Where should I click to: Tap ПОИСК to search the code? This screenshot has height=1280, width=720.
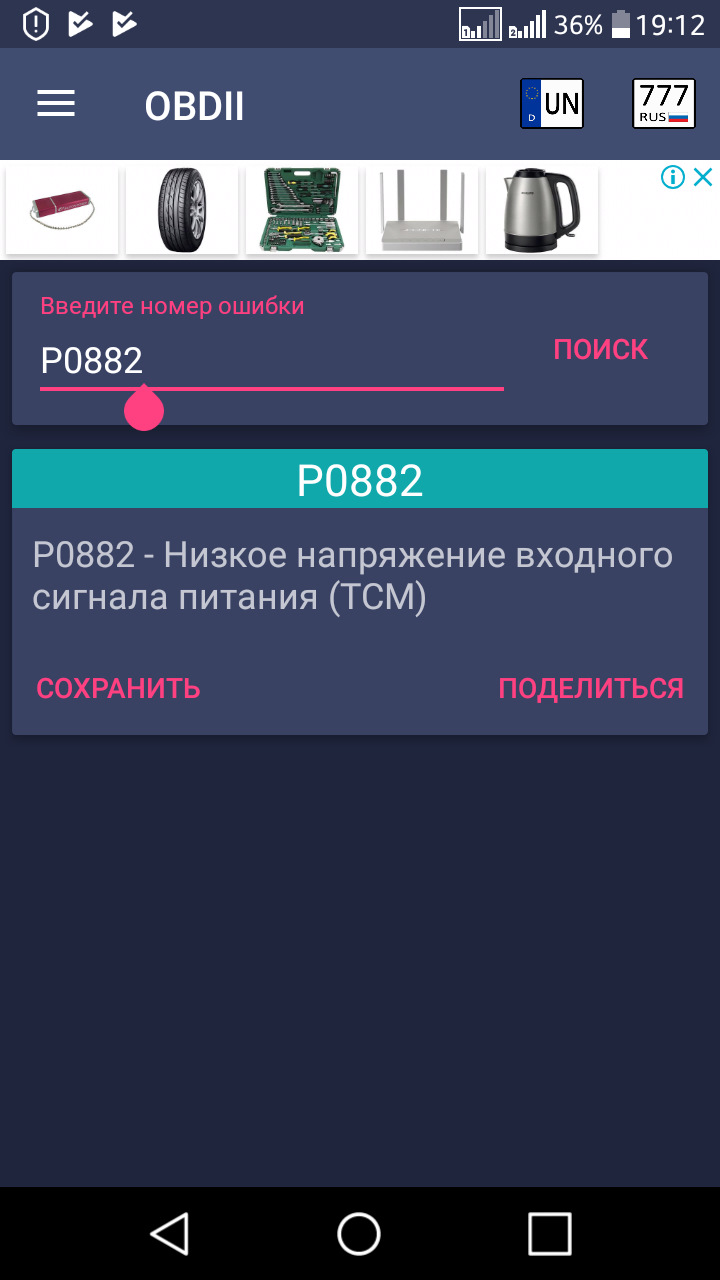tap(601, 349)
